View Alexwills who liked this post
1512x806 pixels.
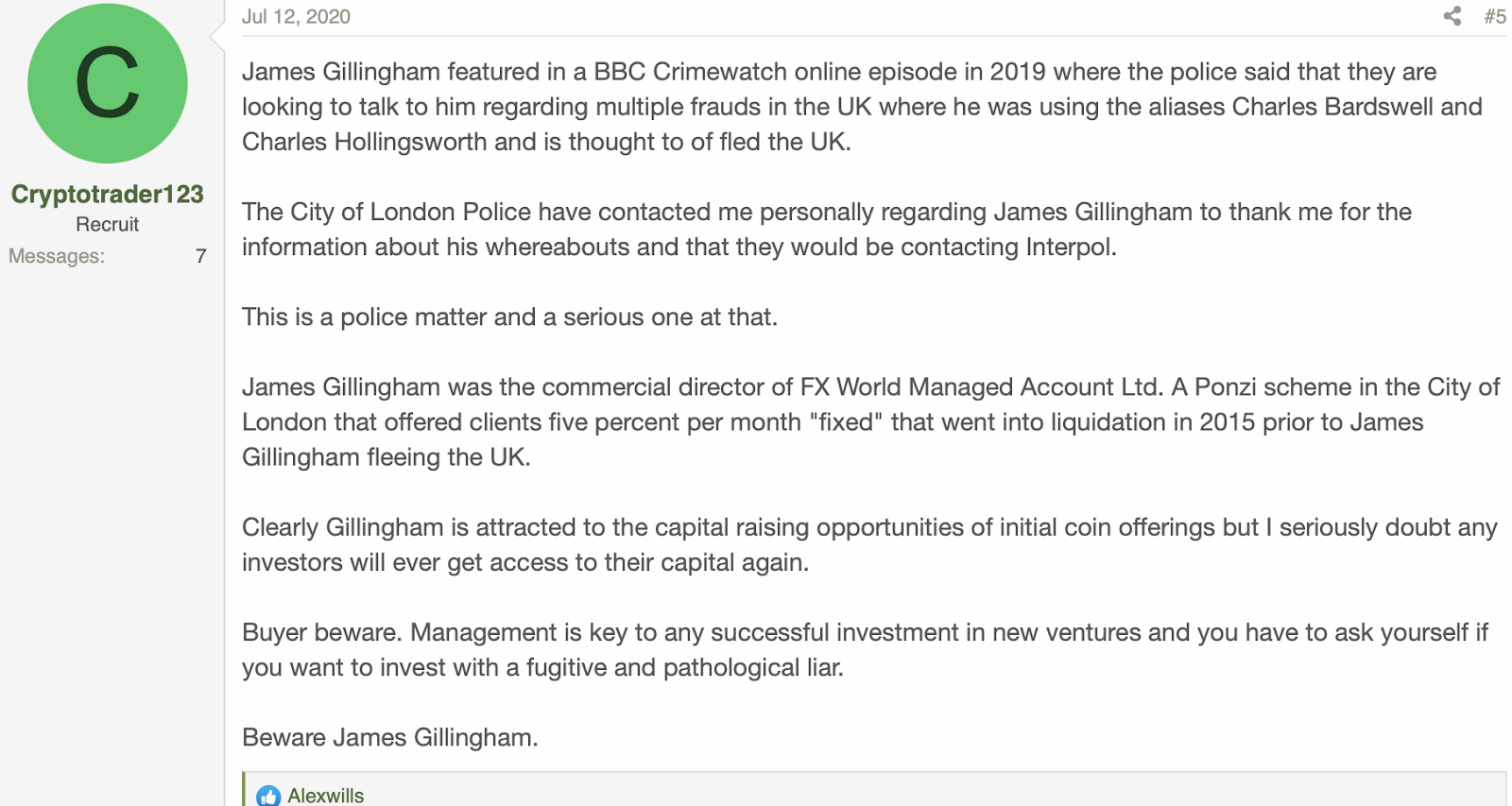pyautogui.click(x=325, y=796)
